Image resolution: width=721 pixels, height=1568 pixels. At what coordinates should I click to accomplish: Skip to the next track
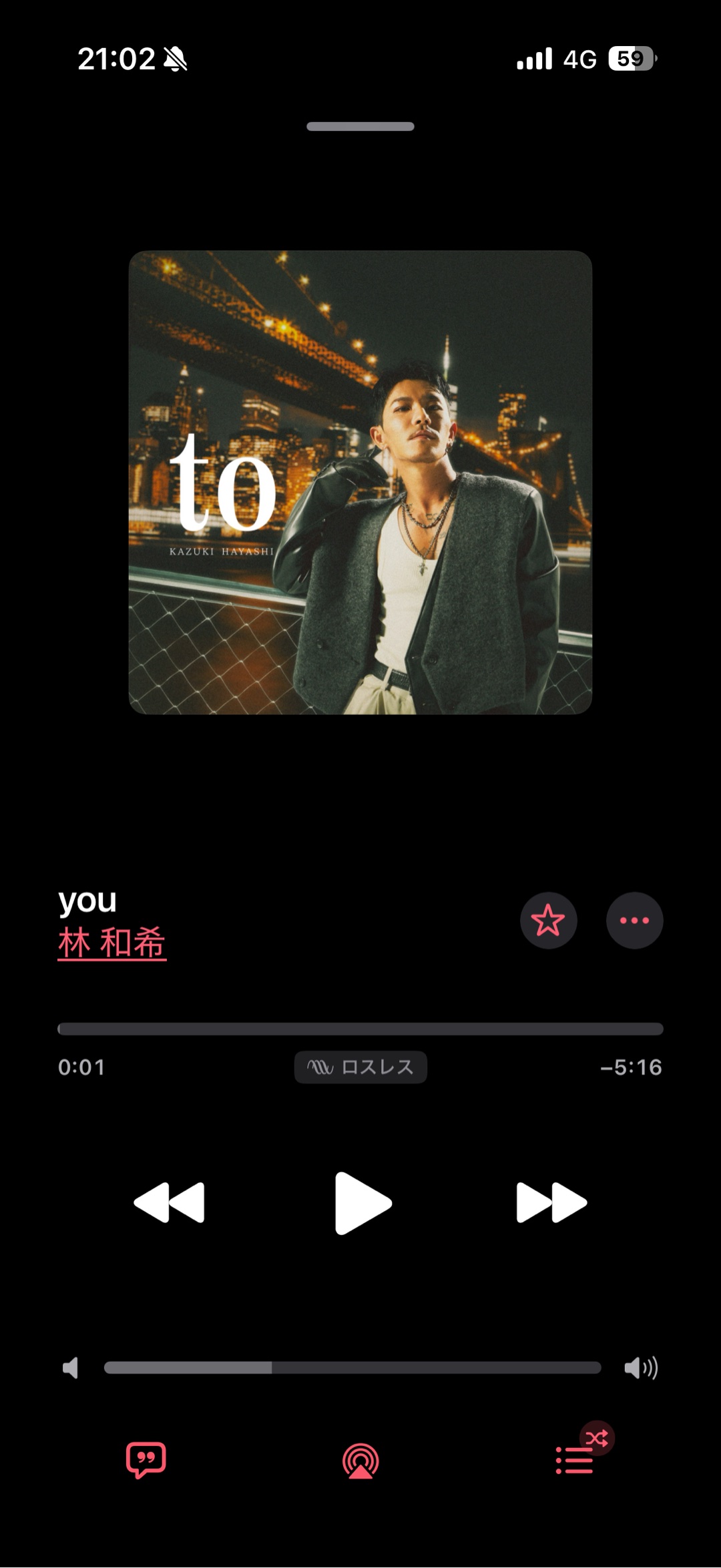[551, 1203]
